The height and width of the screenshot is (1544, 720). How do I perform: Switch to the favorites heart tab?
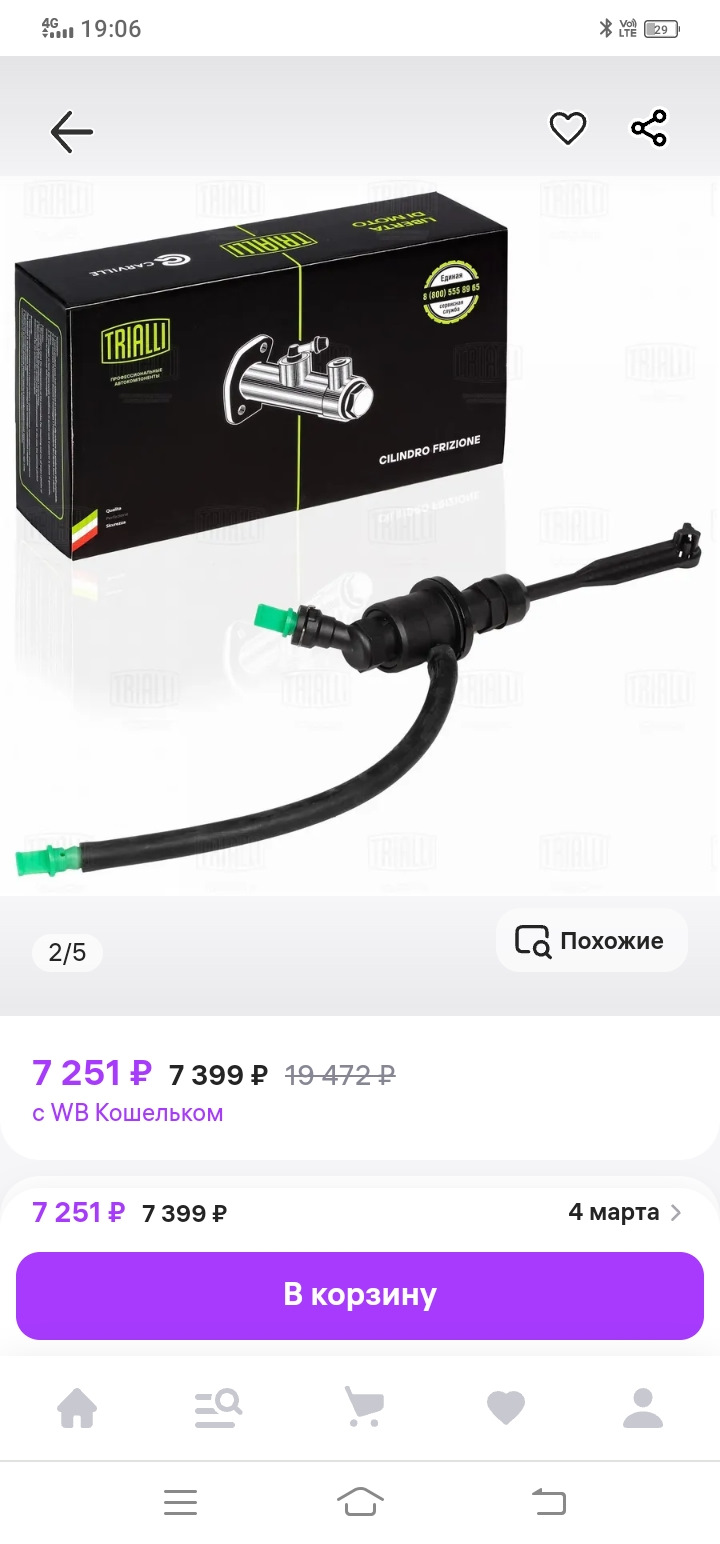point(505,1408)
